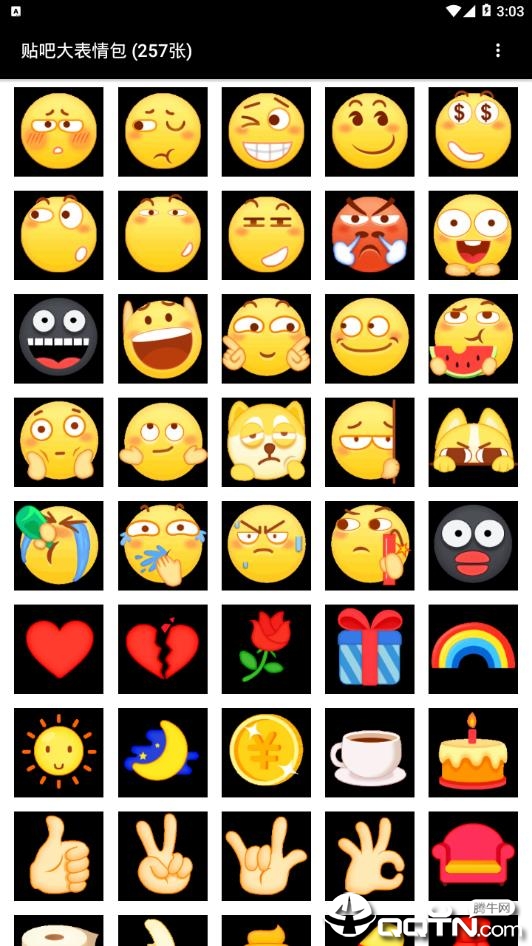The image size is (532, 946).
Task: Pick the red rose sticker
Action: pos(266,649)
